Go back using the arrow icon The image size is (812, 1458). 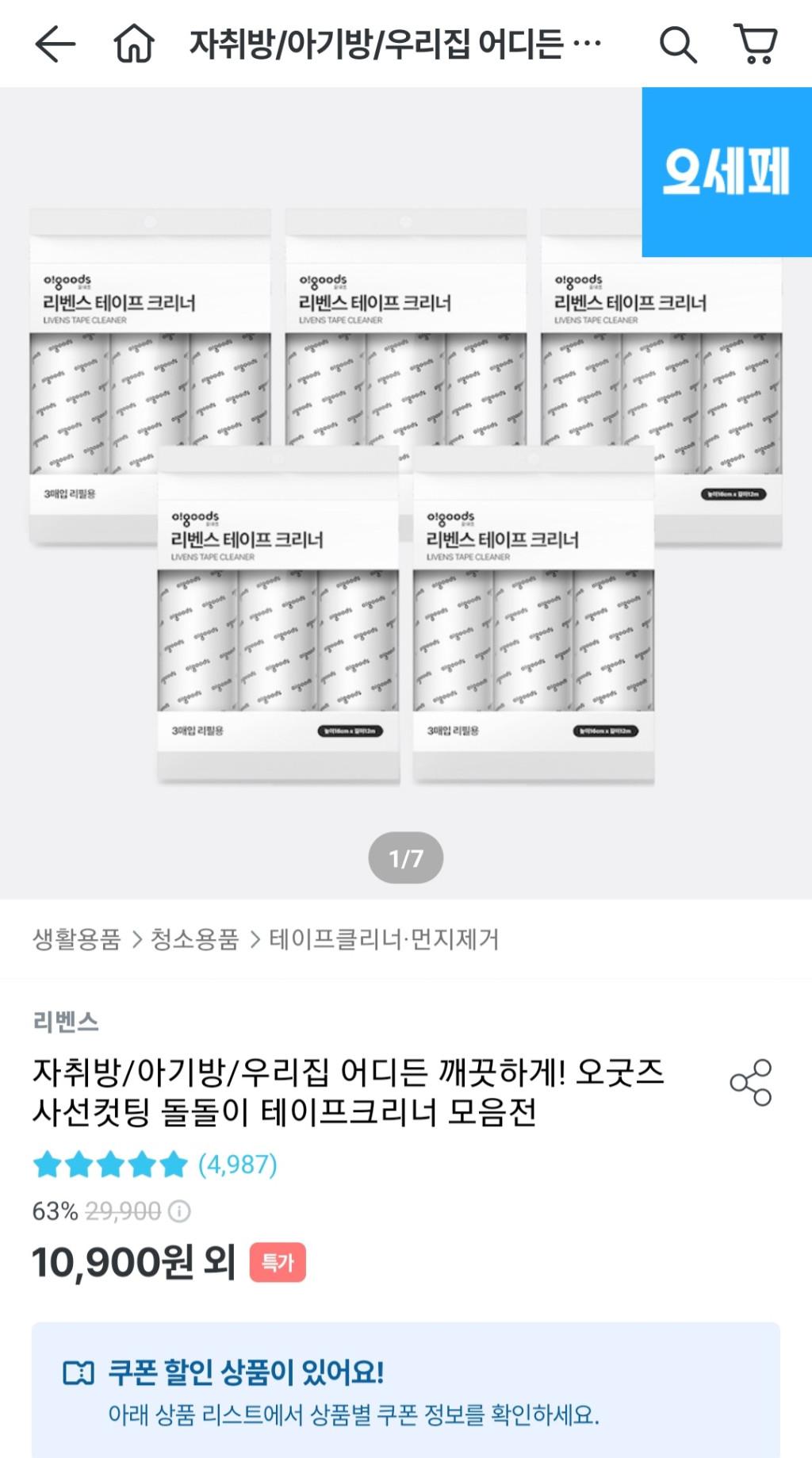tap(56, 44)
